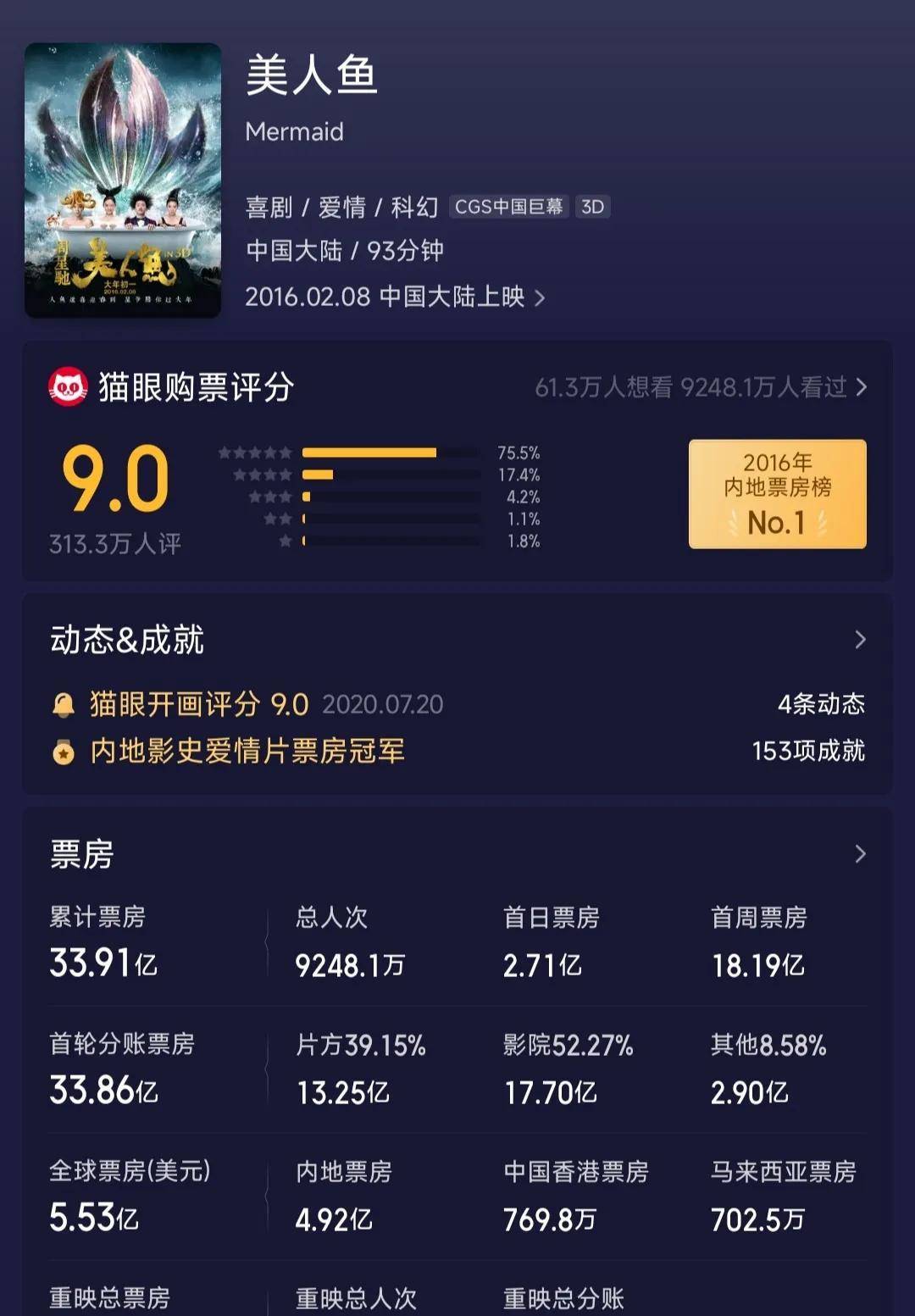Open the 美人鱼 movie poster
The height and width of the screenshot is (1316, 915).
[x=123, y=180]
